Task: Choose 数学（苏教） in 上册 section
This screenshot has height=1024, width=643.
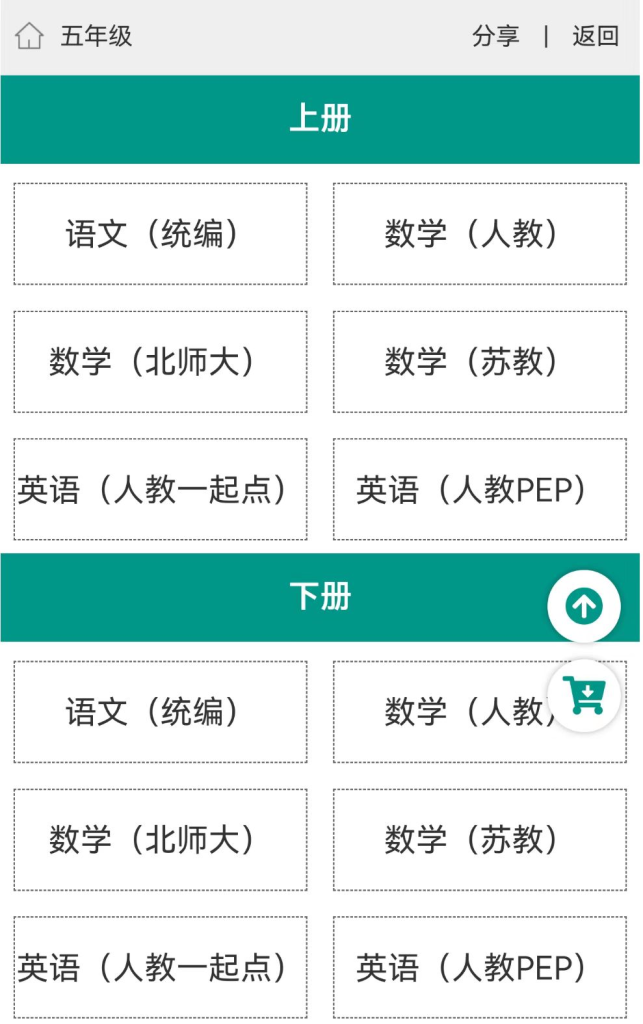Action: [480, 362]
